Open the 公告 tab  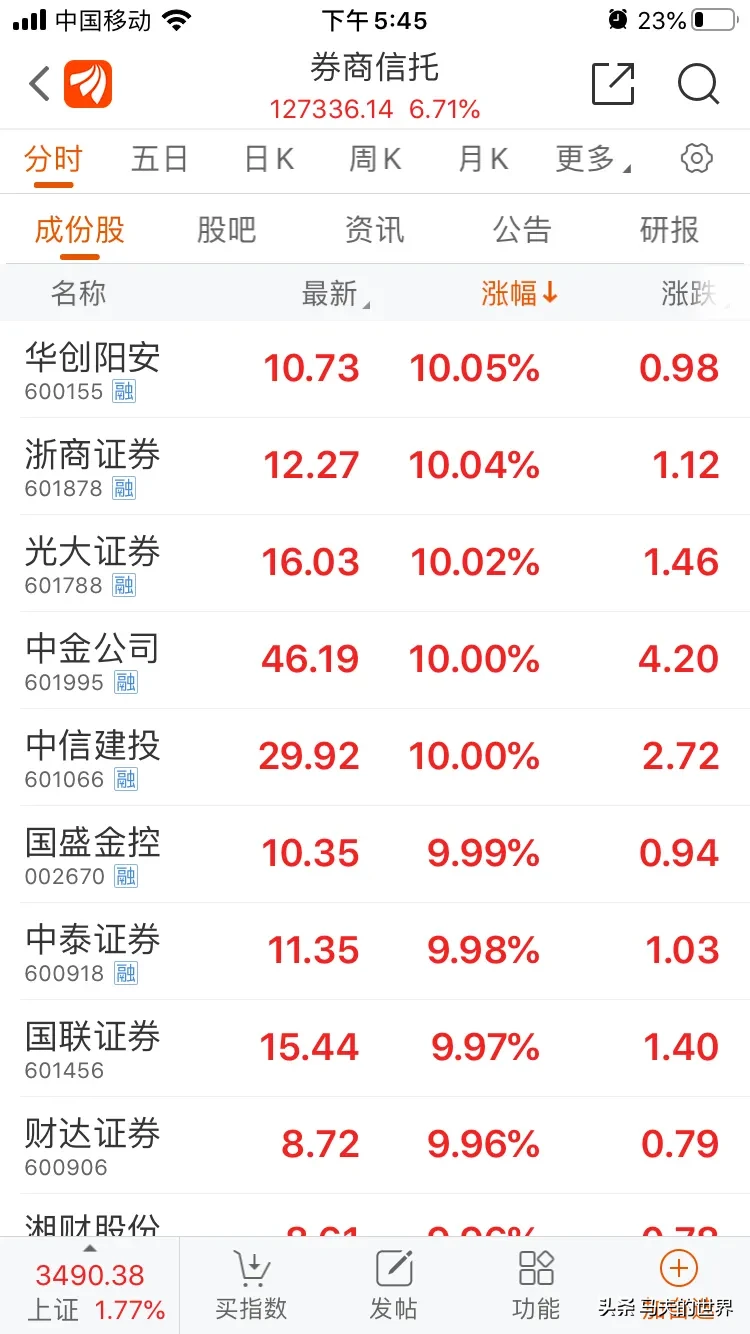click(522, 230)
